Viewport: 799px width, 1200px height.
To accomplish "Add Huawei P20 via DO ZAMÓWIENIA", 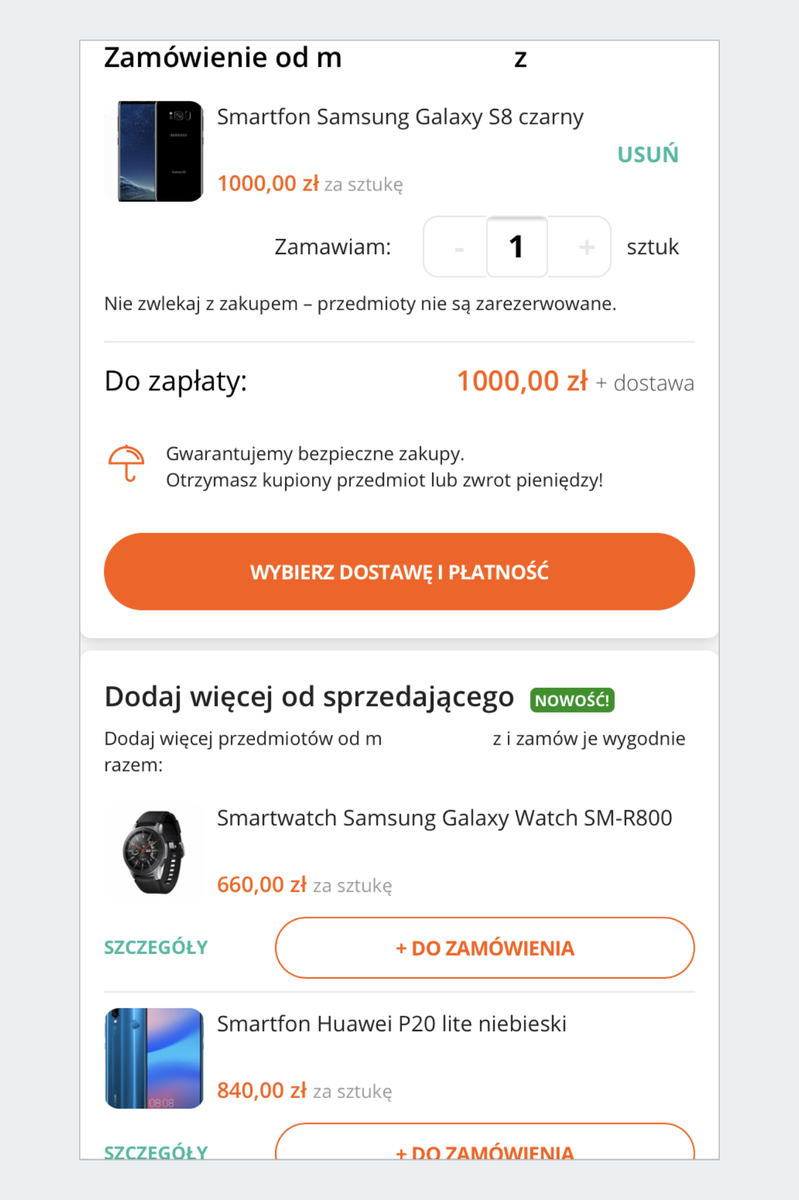I will (x=484, y=1152).
